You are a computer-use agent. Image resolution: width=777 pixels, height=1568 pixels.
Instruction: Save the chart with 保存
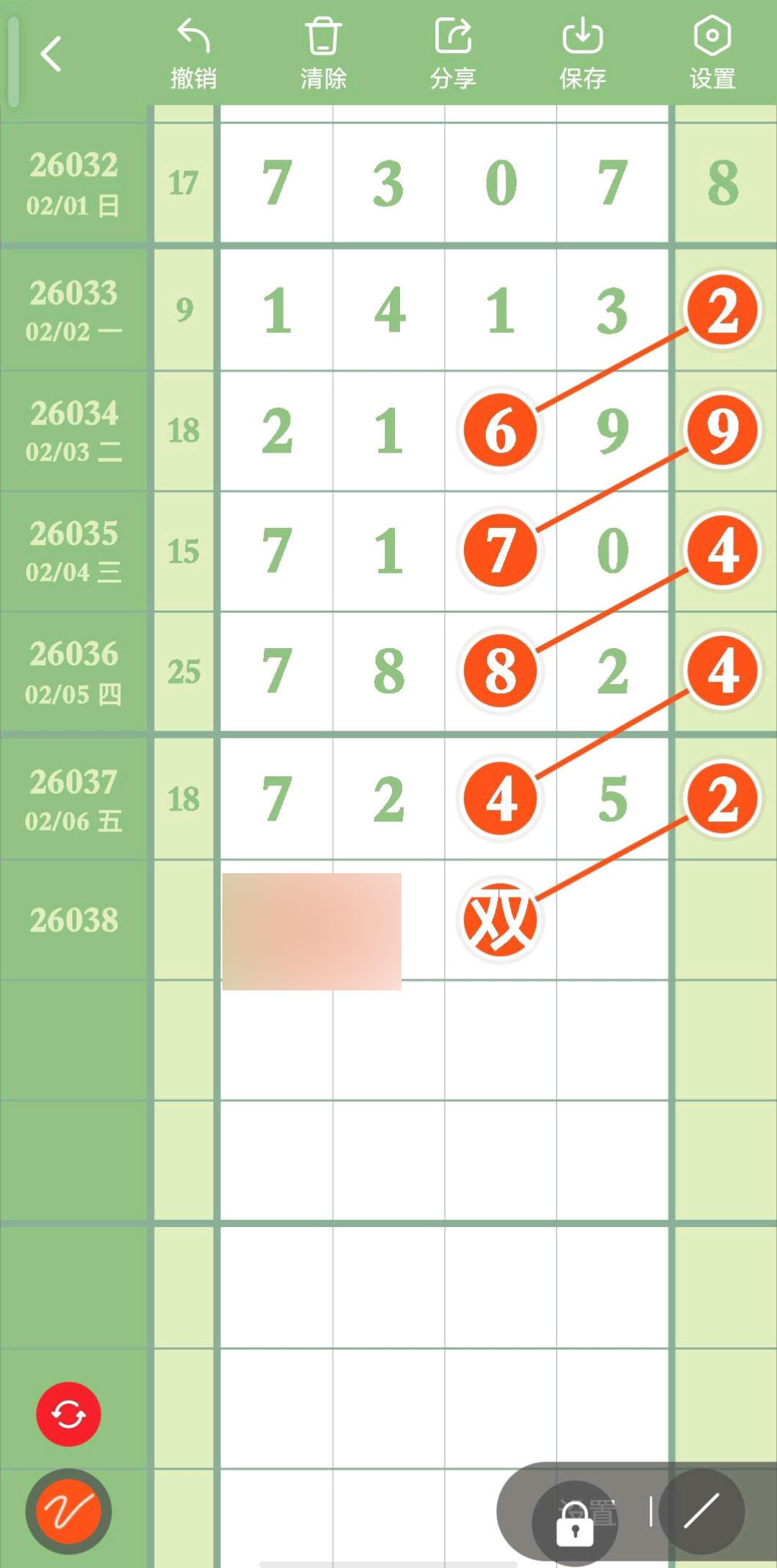click(x=582, y=55)
